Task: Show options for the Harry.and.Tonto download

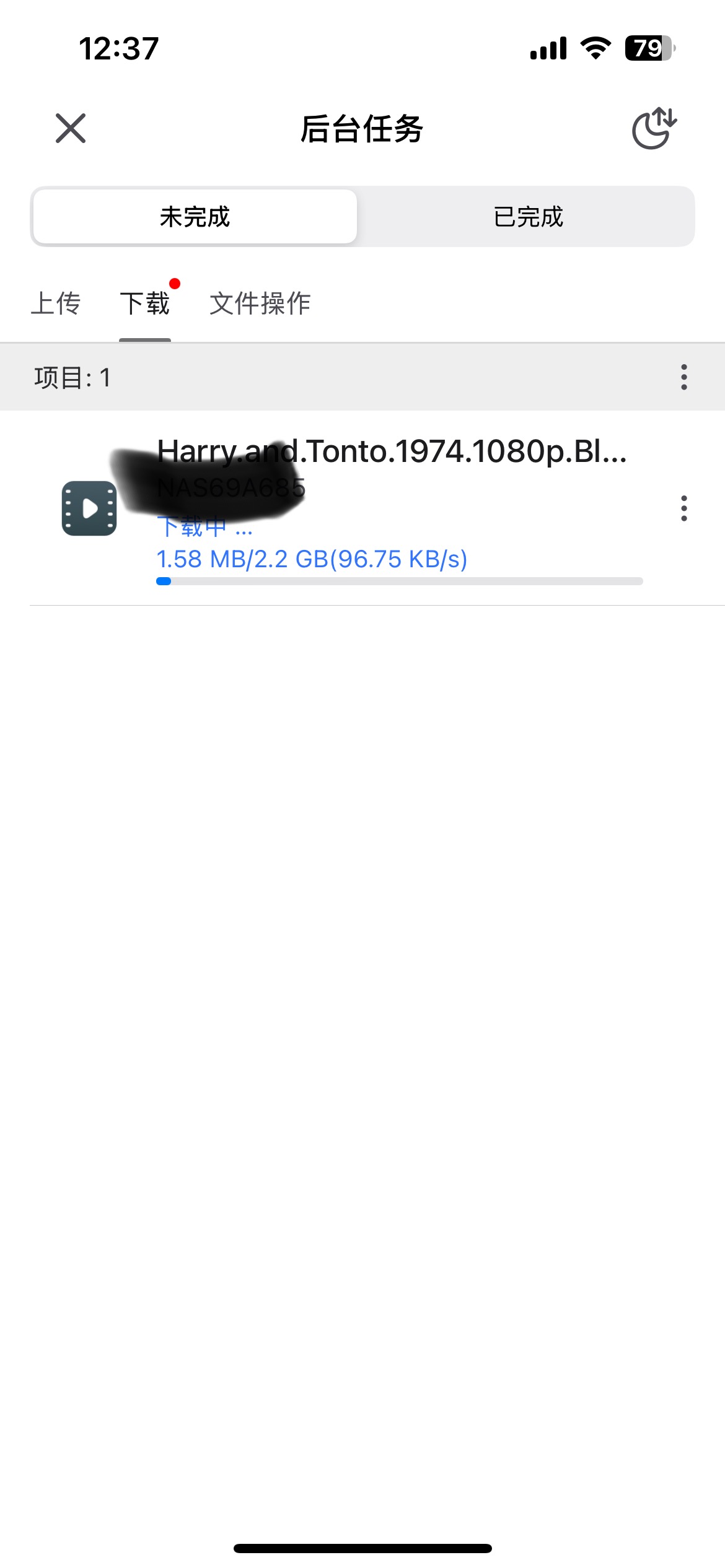Action: point(683,508)
